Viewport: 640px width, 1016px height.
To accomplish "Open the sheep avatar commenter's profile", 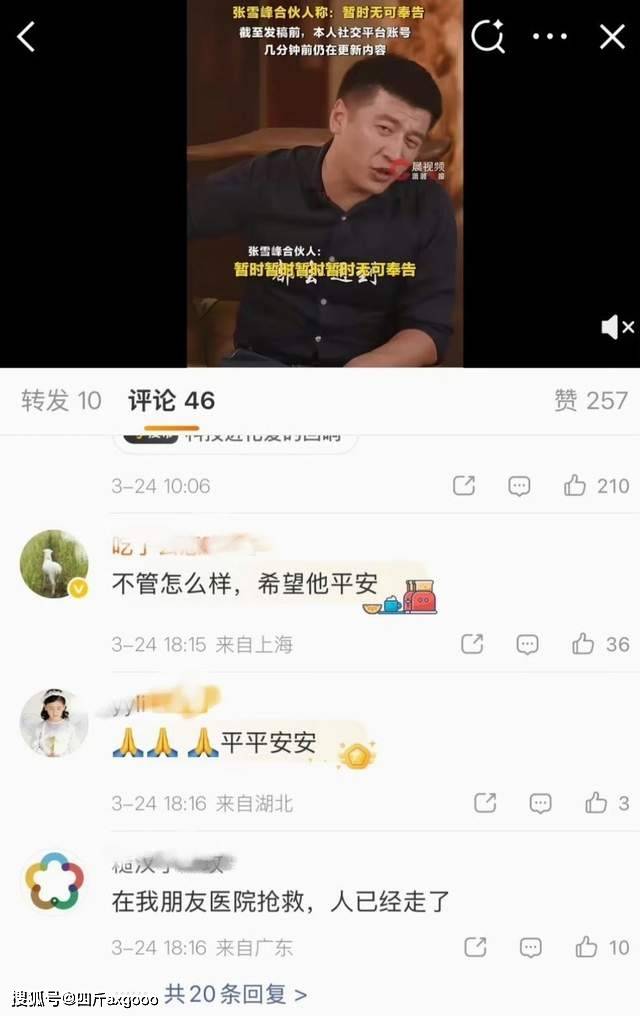I will click(54, 564).
